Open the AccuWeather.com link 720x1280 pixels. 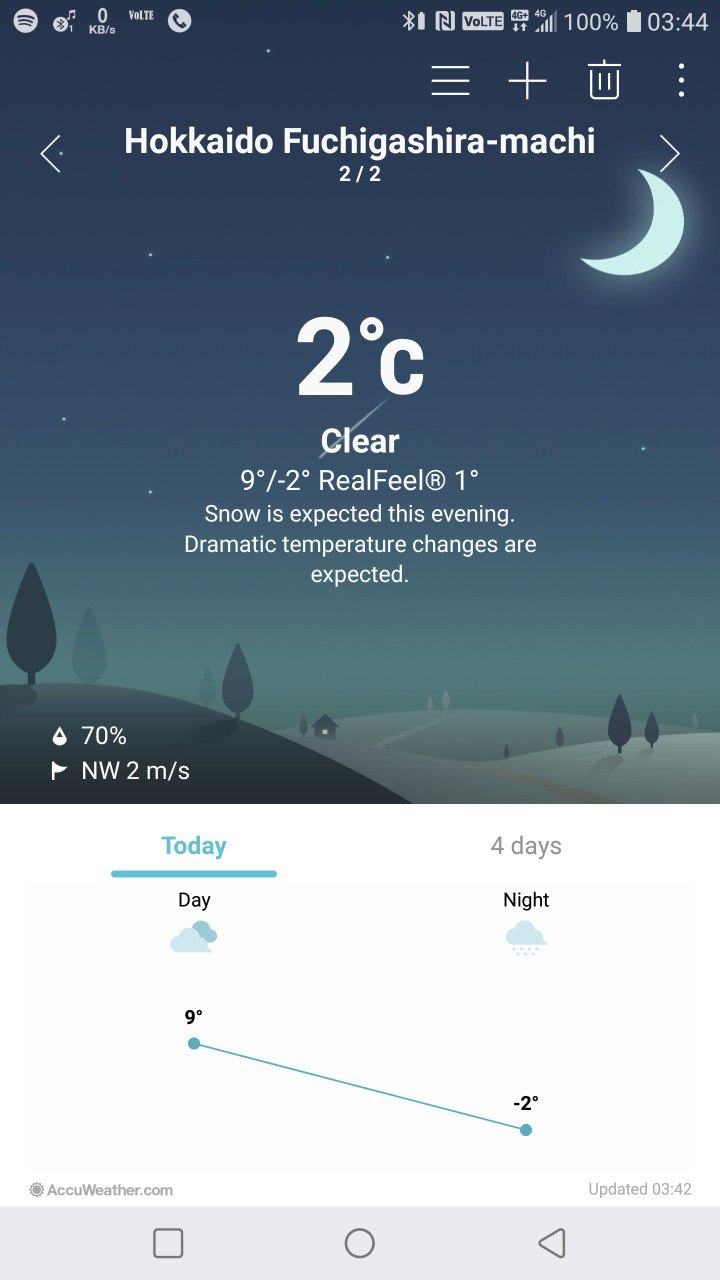pyautogui.click(x=101, y=1190)
